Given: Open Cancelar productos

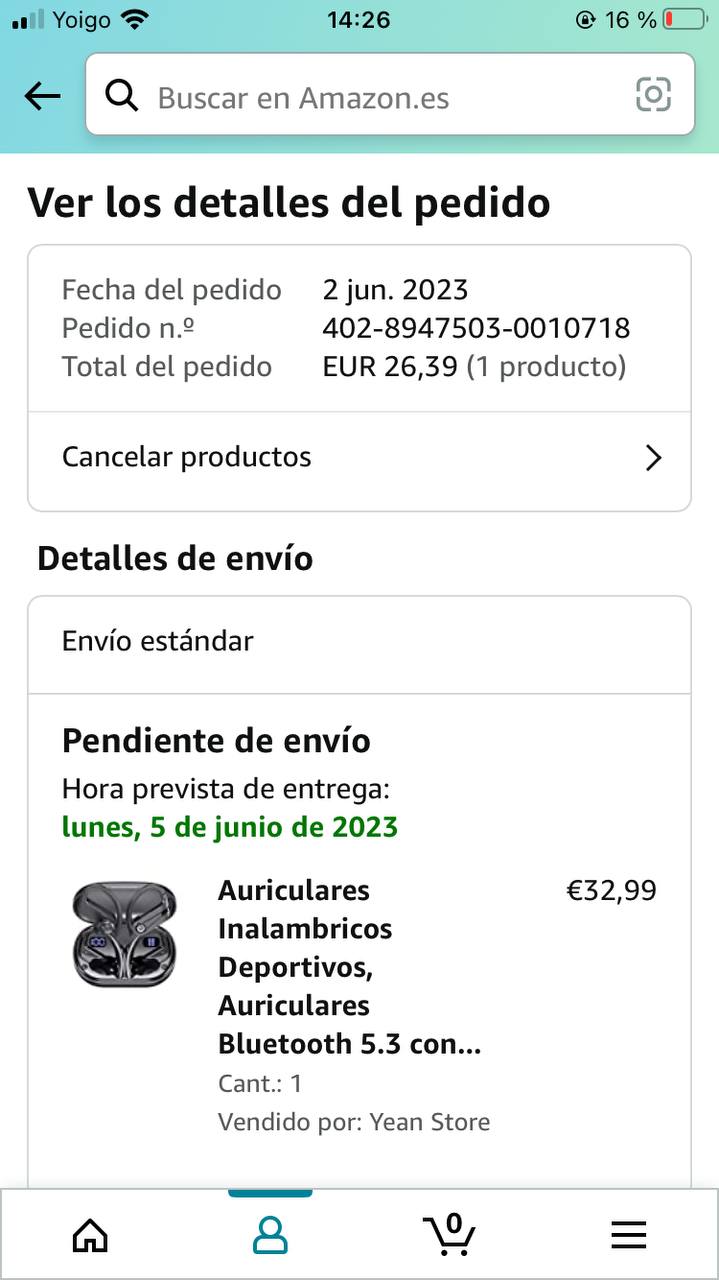Looking at the screenshot, I should (359, 458).
